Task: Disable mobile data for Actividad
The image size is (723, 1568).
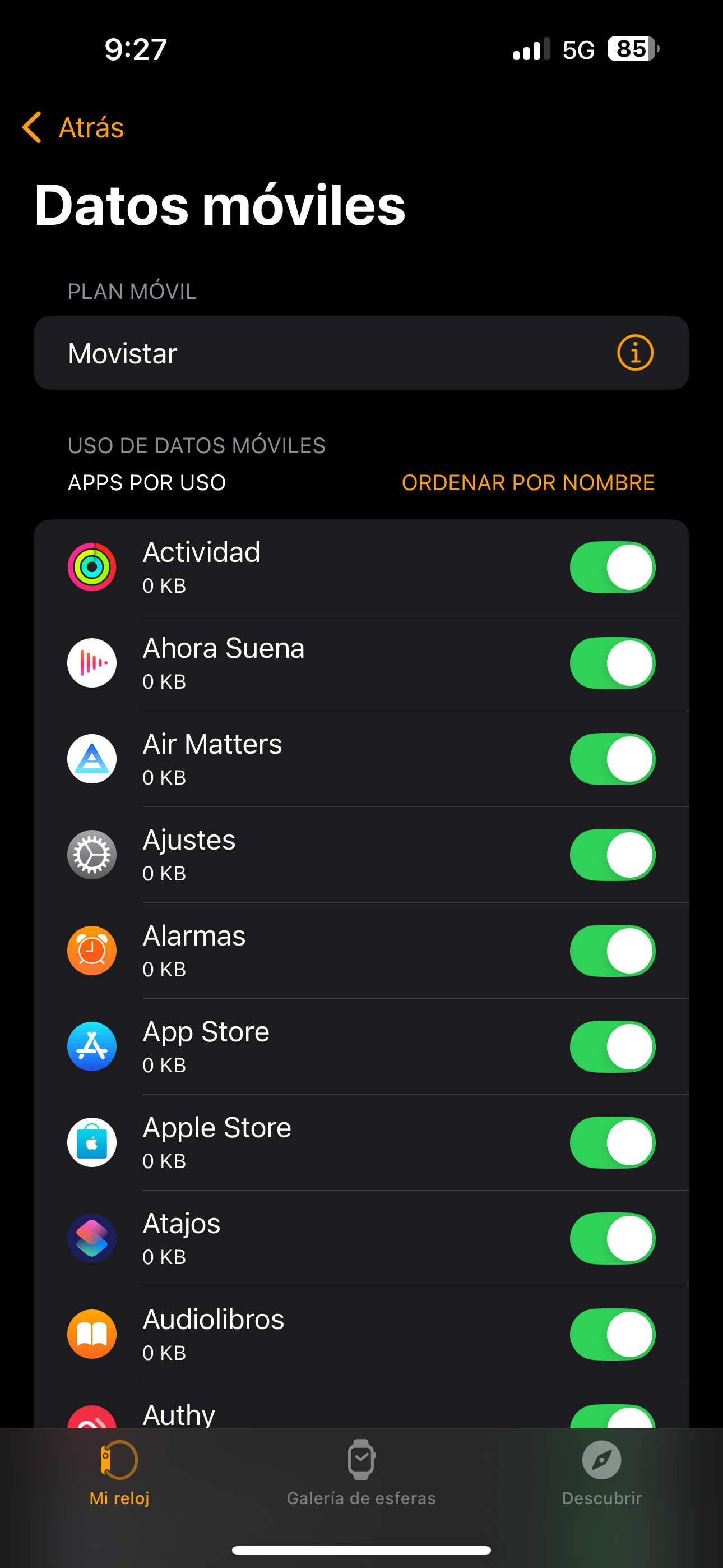Action: [x=612, y=568]
